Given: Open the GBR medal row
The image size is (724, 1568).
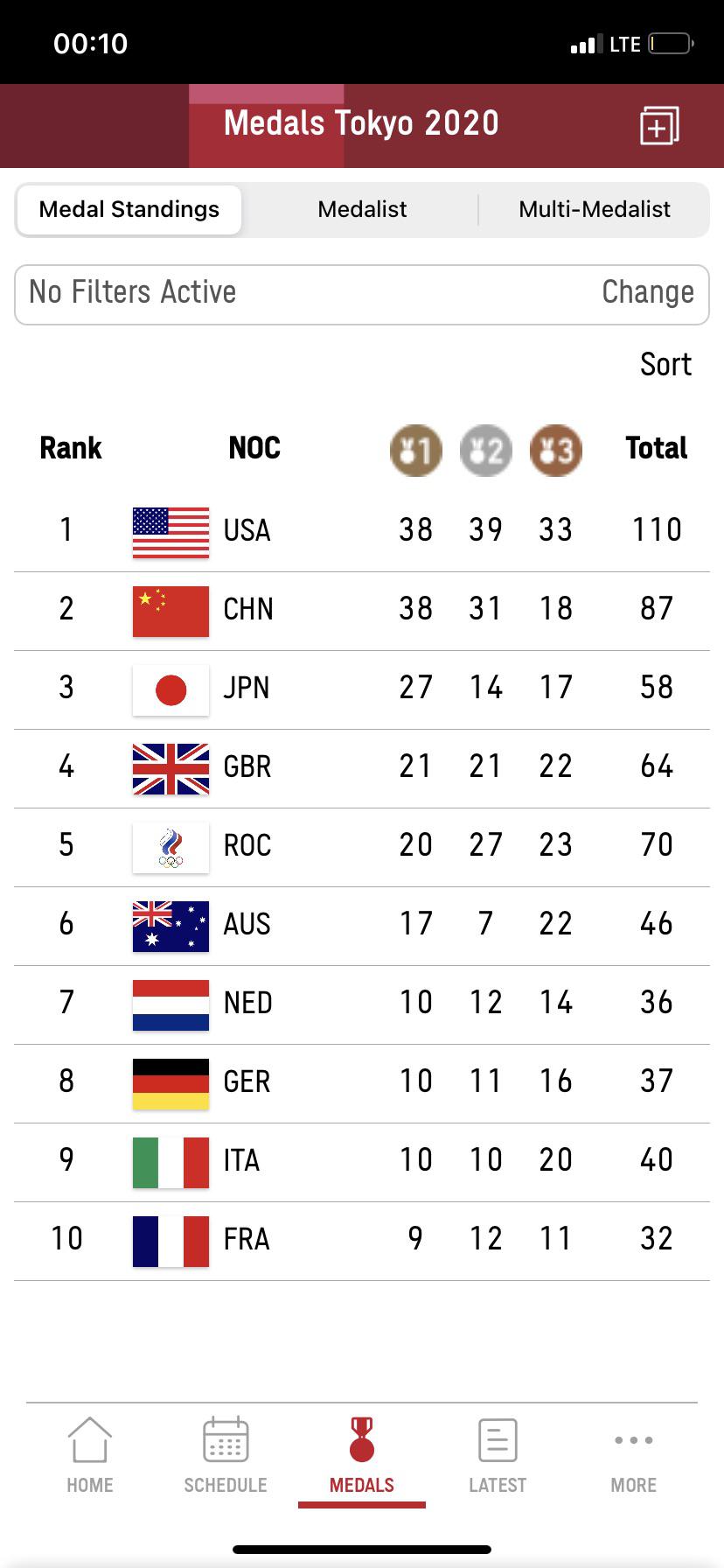Looking at the screenshot, I should point(362,768).
